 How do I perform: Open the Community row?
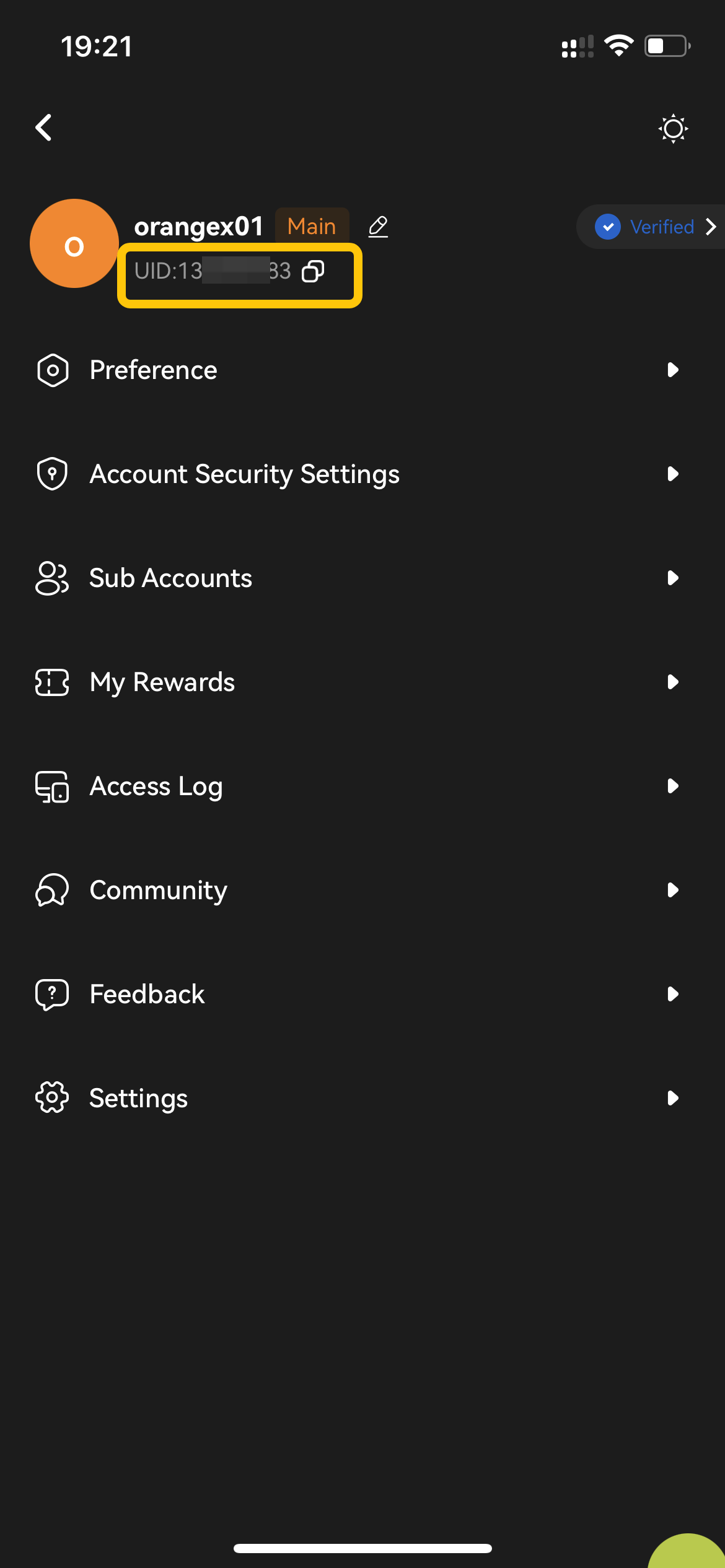[x=362, y=891]
